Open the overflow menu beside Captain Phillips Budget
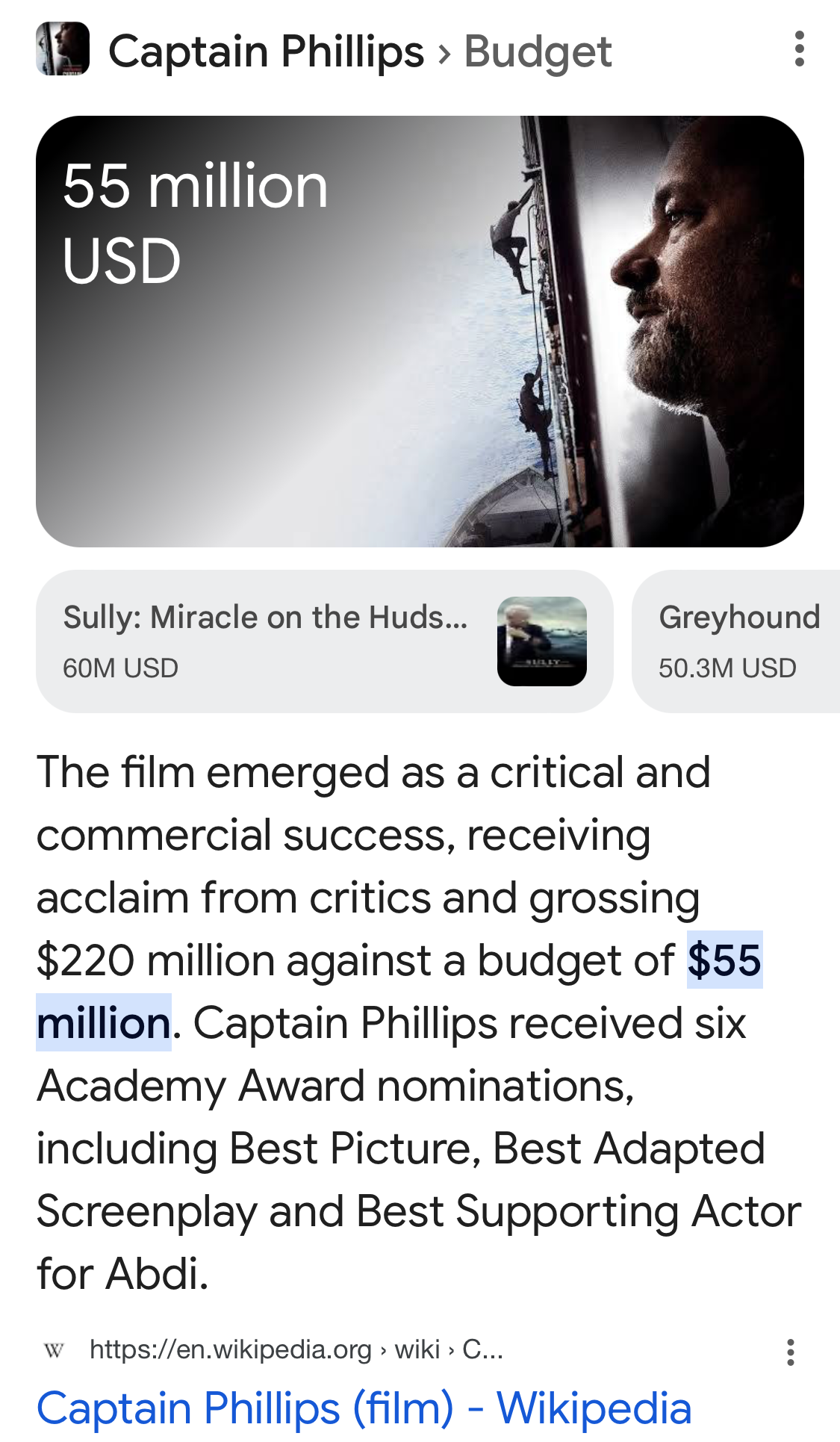This screenshot has height=1442, width=840. point(799,49)
